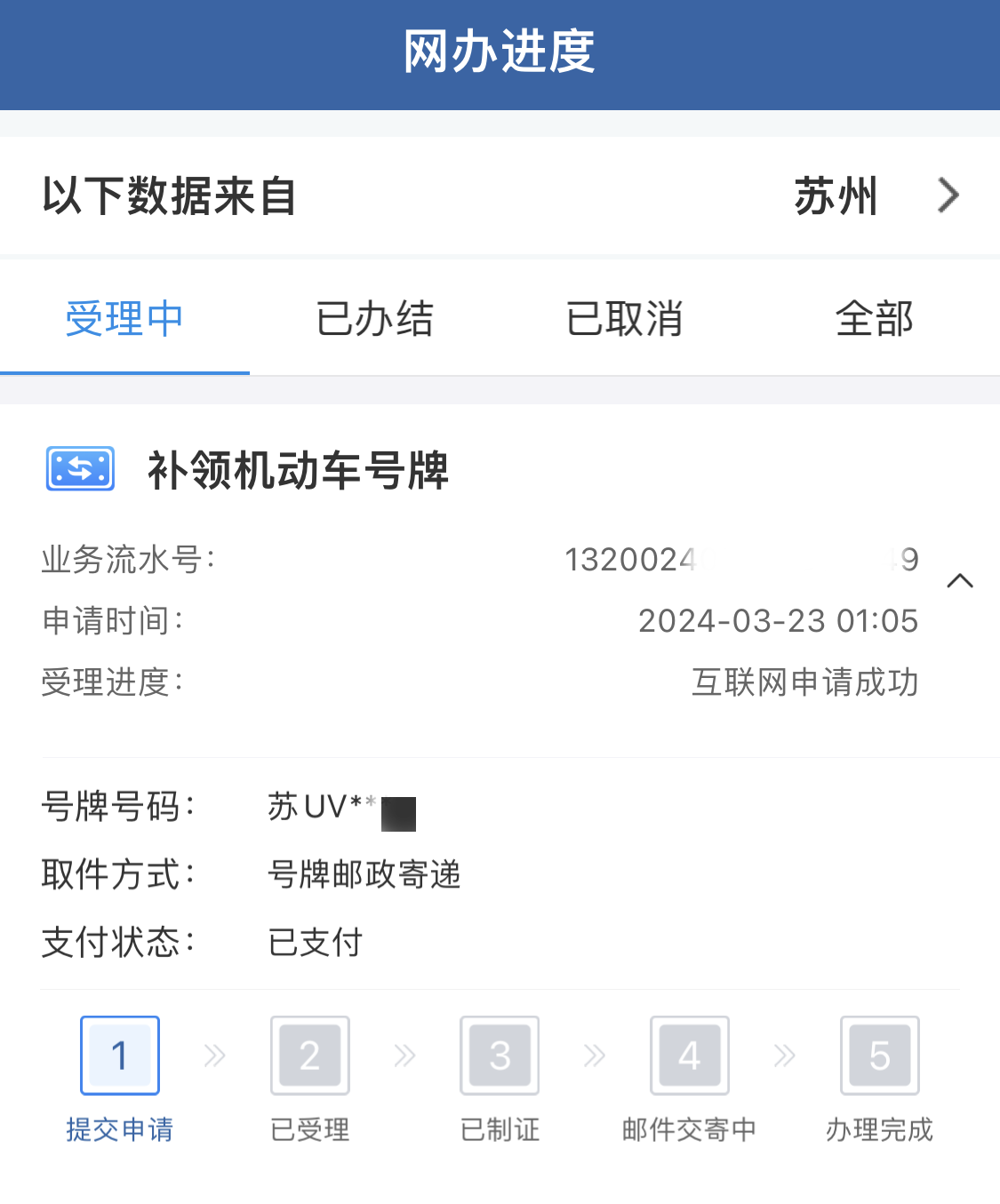Select the step progress indicator row
The image size is (1000, 1204).
pos(499,1075)
